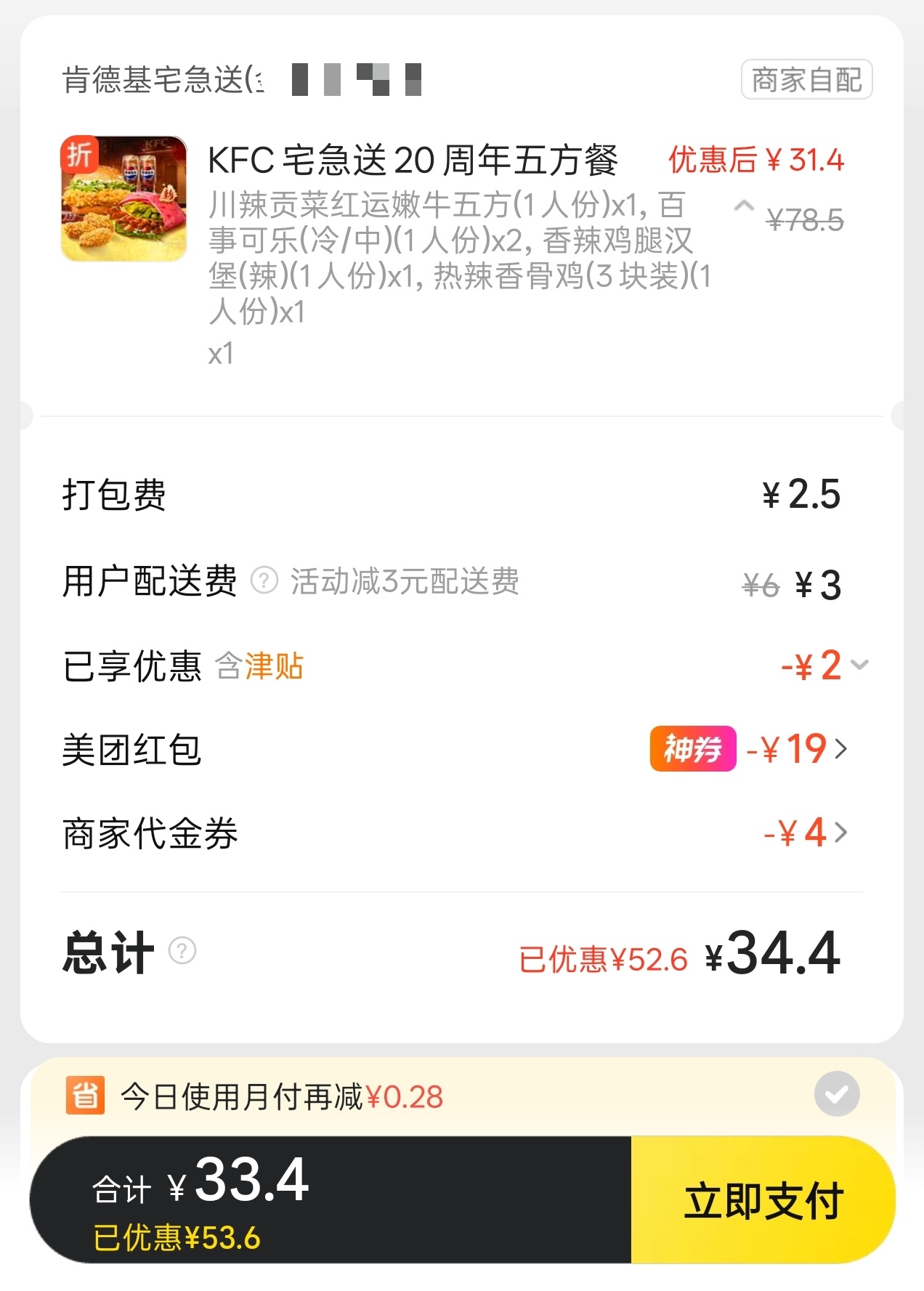Open 商家代金券 voucher selection
Viewport: 924px width, 1291px height.
coord(840,833)
